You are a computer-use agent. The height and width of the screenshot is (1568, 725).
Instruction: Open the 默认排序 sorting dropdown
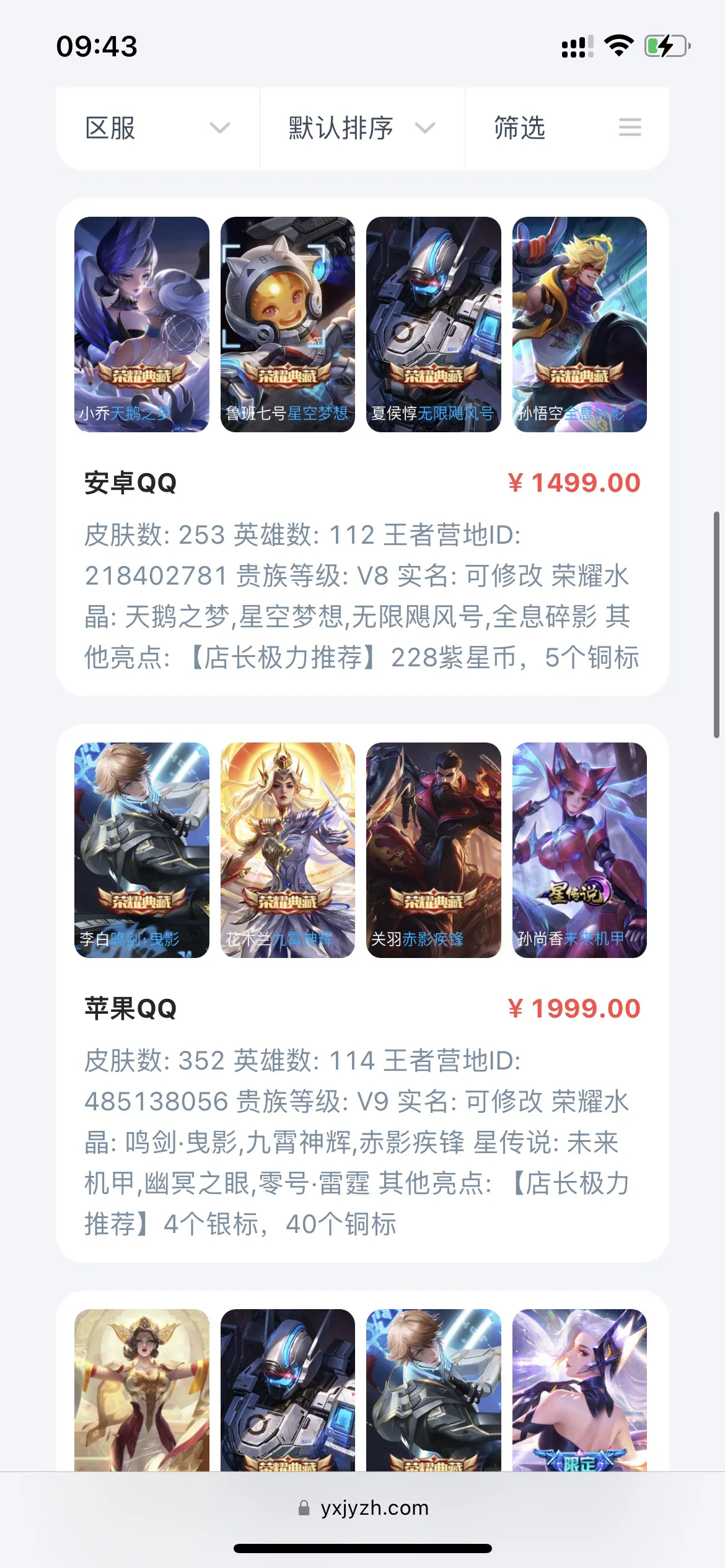362,128
